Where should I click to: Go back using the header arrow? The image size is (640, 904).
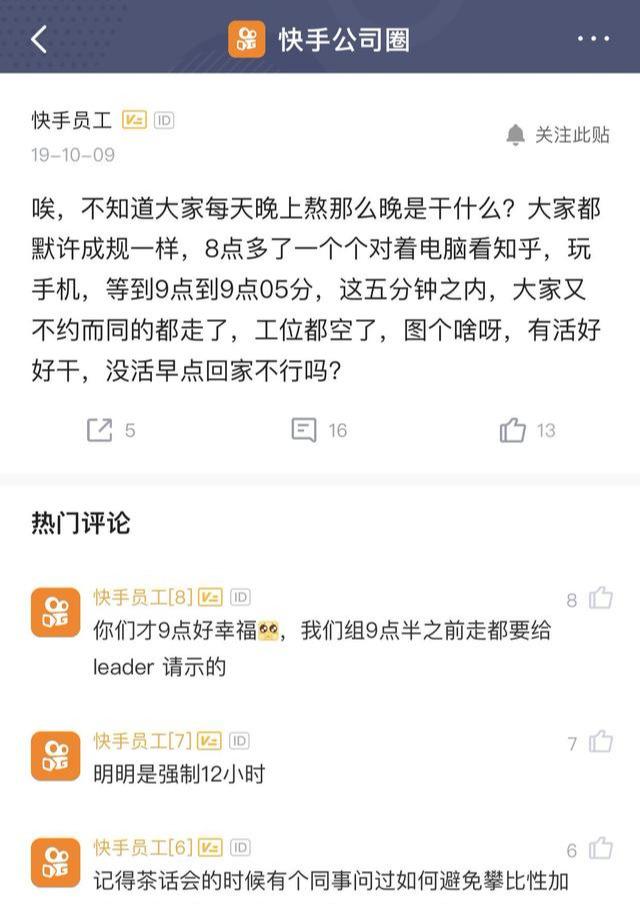point(39,39)
